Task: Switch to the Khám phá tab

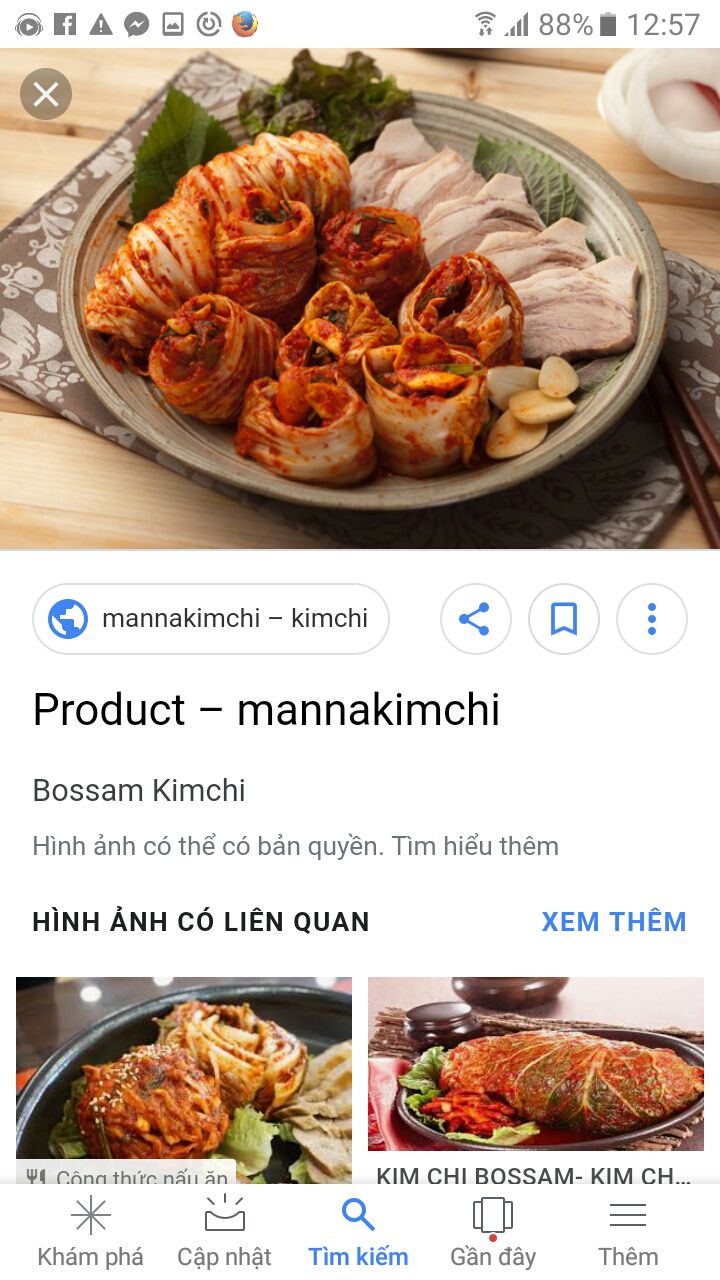Action: [x=90, y=1233]
